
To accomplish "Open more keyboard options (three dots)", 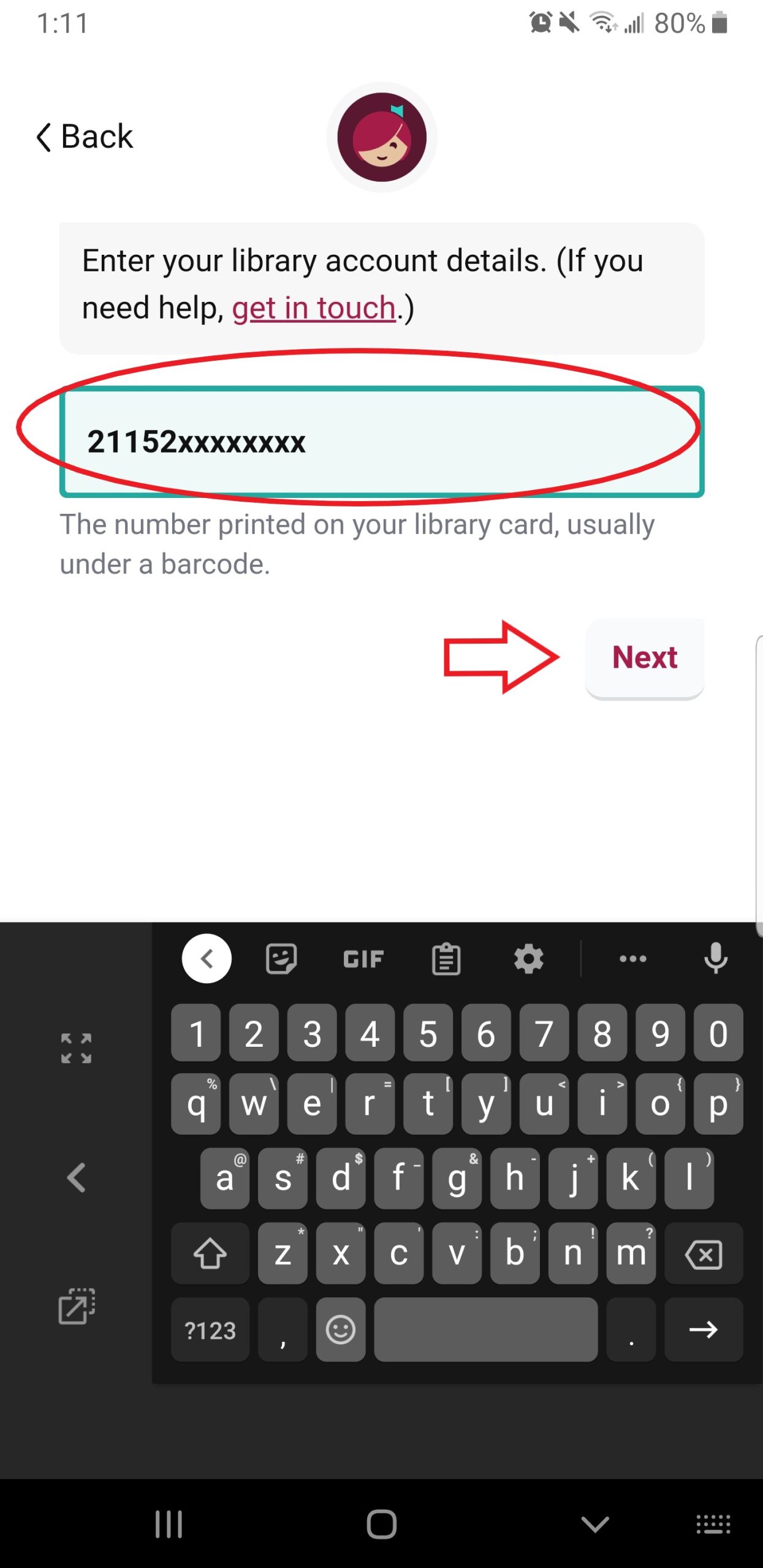I will pyautogui.click(x=632, y=959).
